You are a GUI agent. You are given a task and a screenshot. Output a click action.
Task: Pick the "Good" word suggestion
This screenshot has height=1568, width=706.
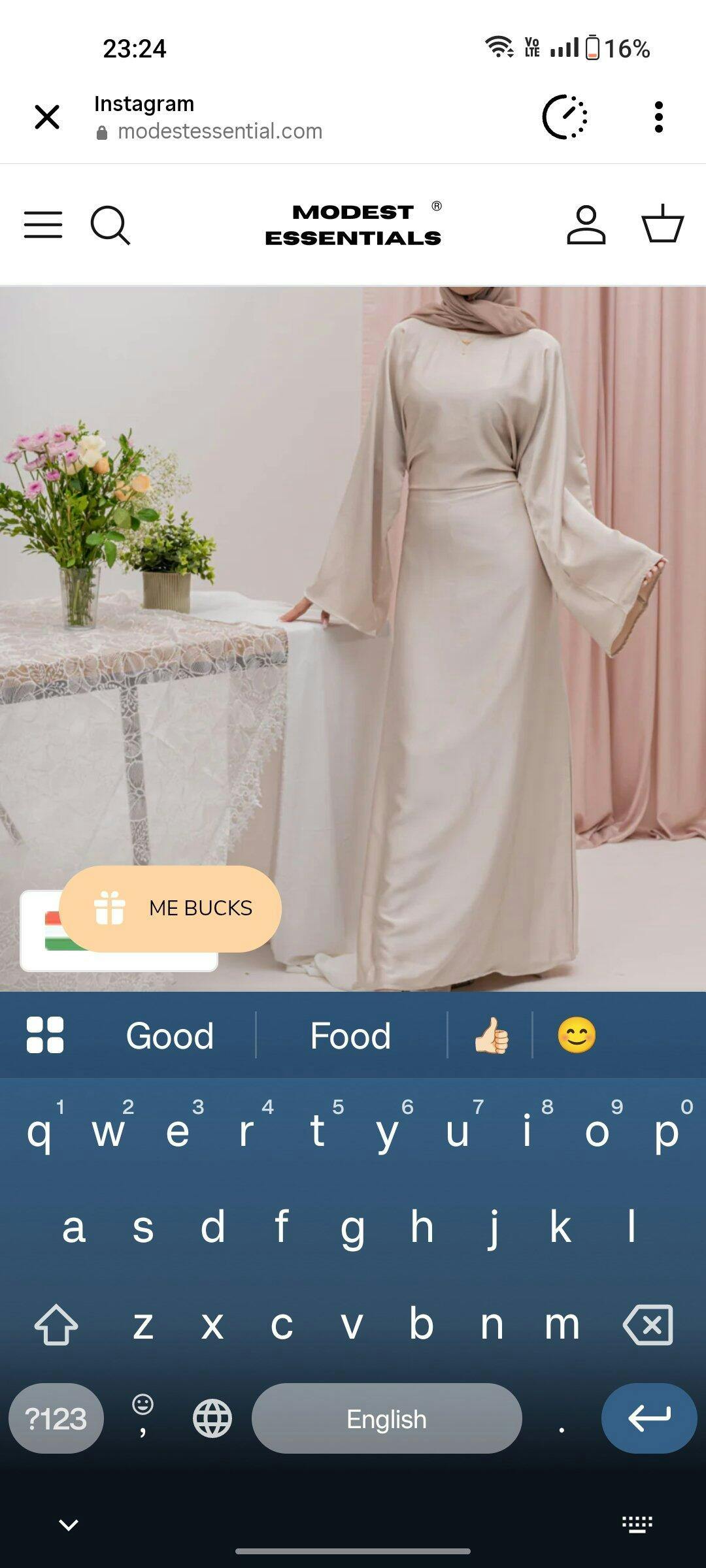tap(170, 1036)
